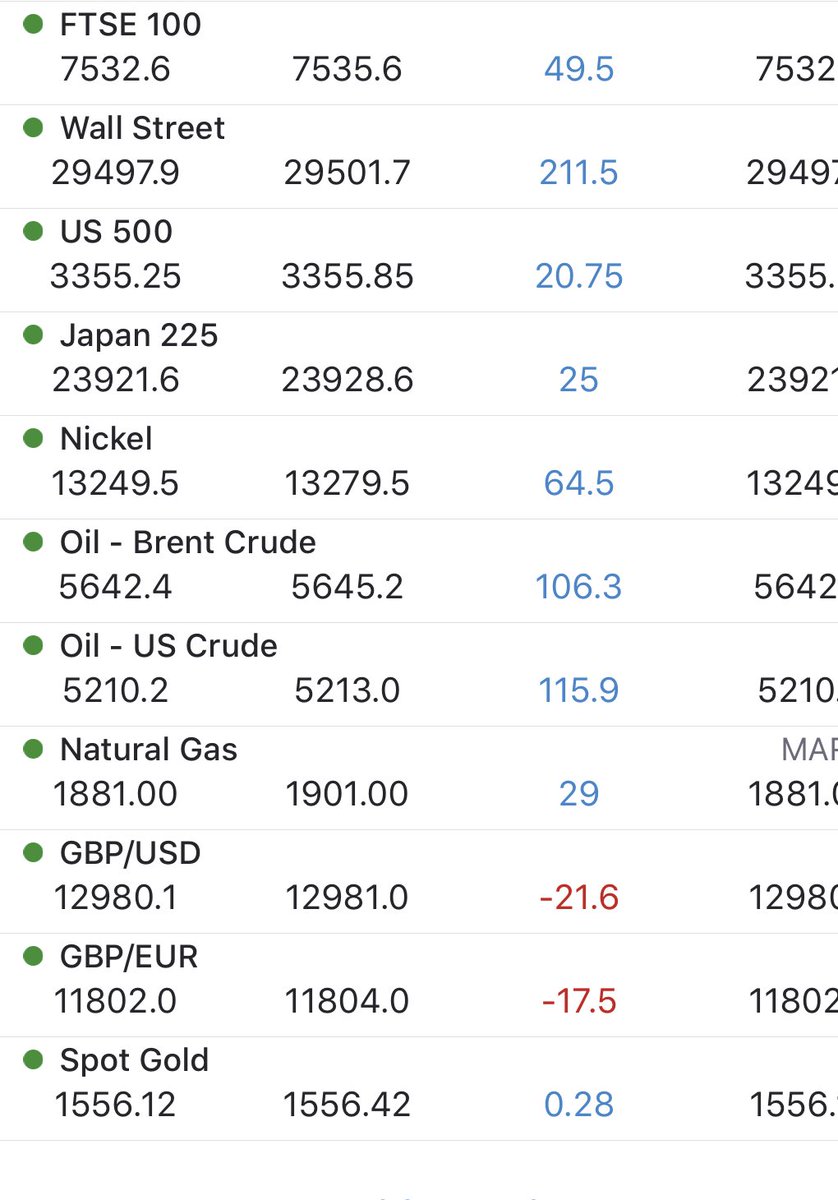Open the Japan 225 market

(x=419, y=363)
